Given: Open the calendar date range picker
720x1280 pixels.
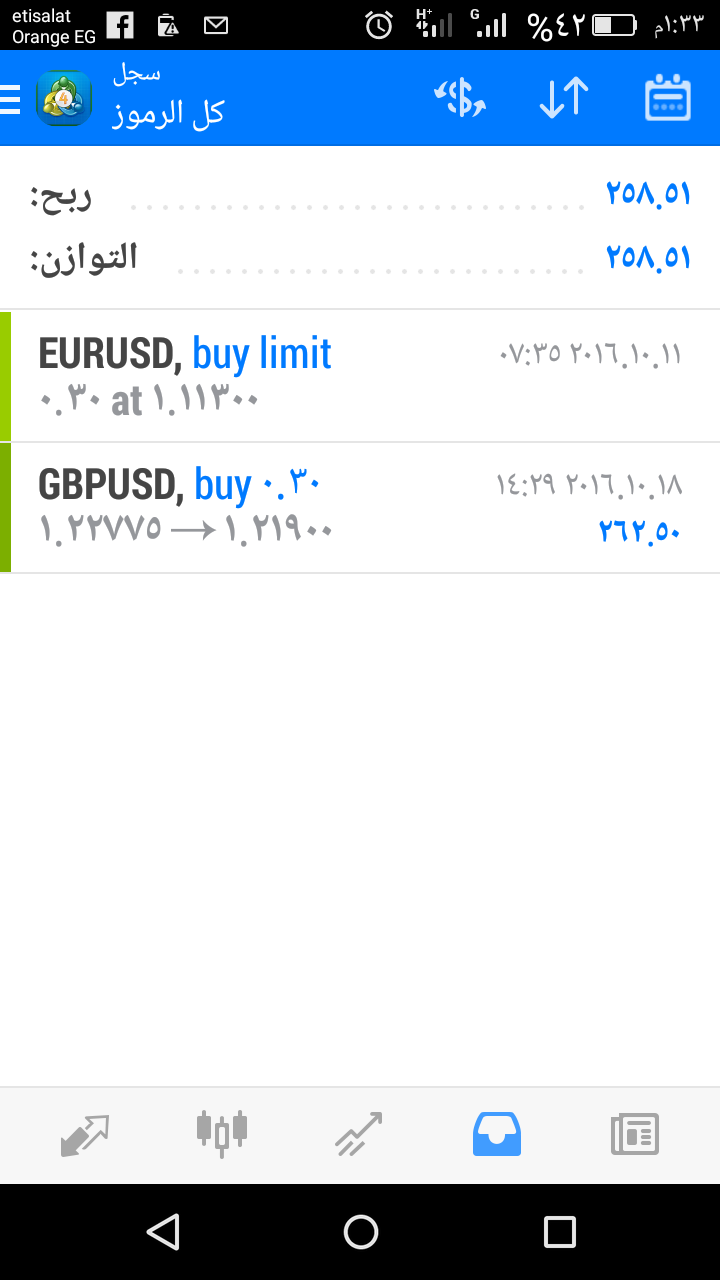Looking at the screenshot, I should 668,98.
